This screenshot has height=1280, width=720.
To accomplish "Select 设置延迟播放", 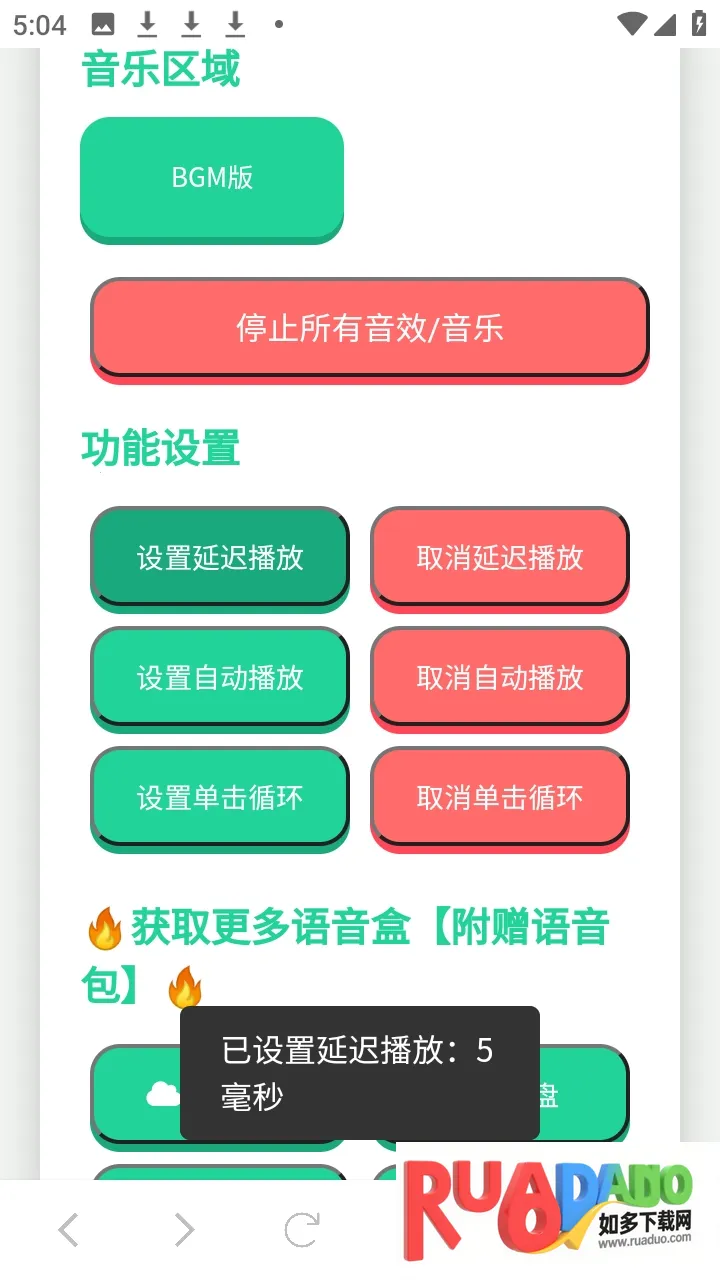I will tap(220, 557).
